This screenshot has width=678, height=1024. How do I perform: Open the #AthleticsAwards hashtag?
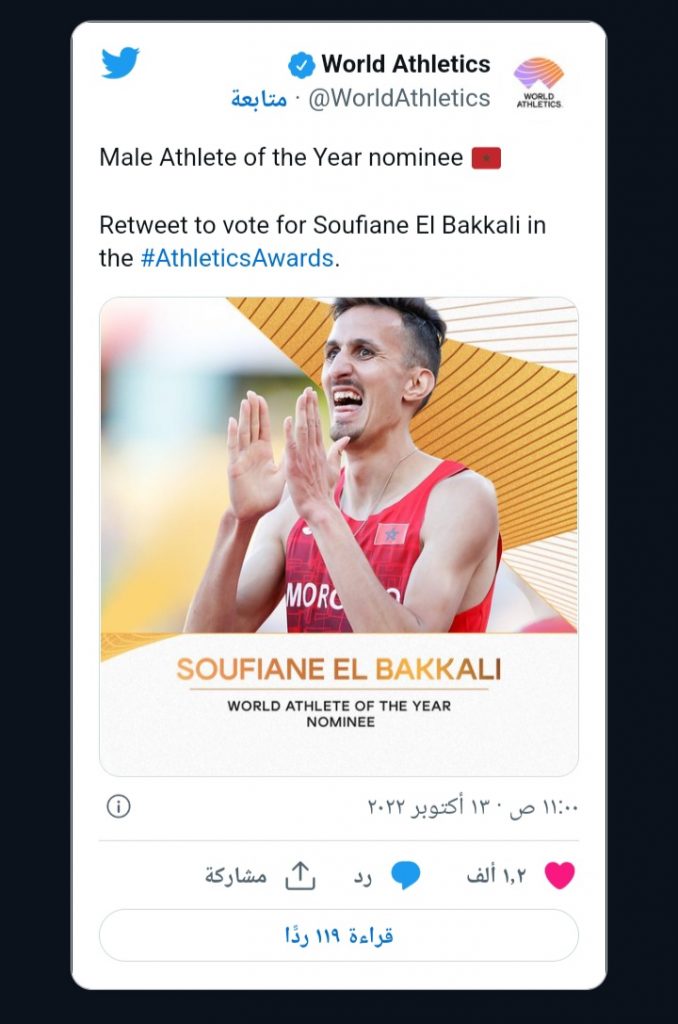[237, 257]
